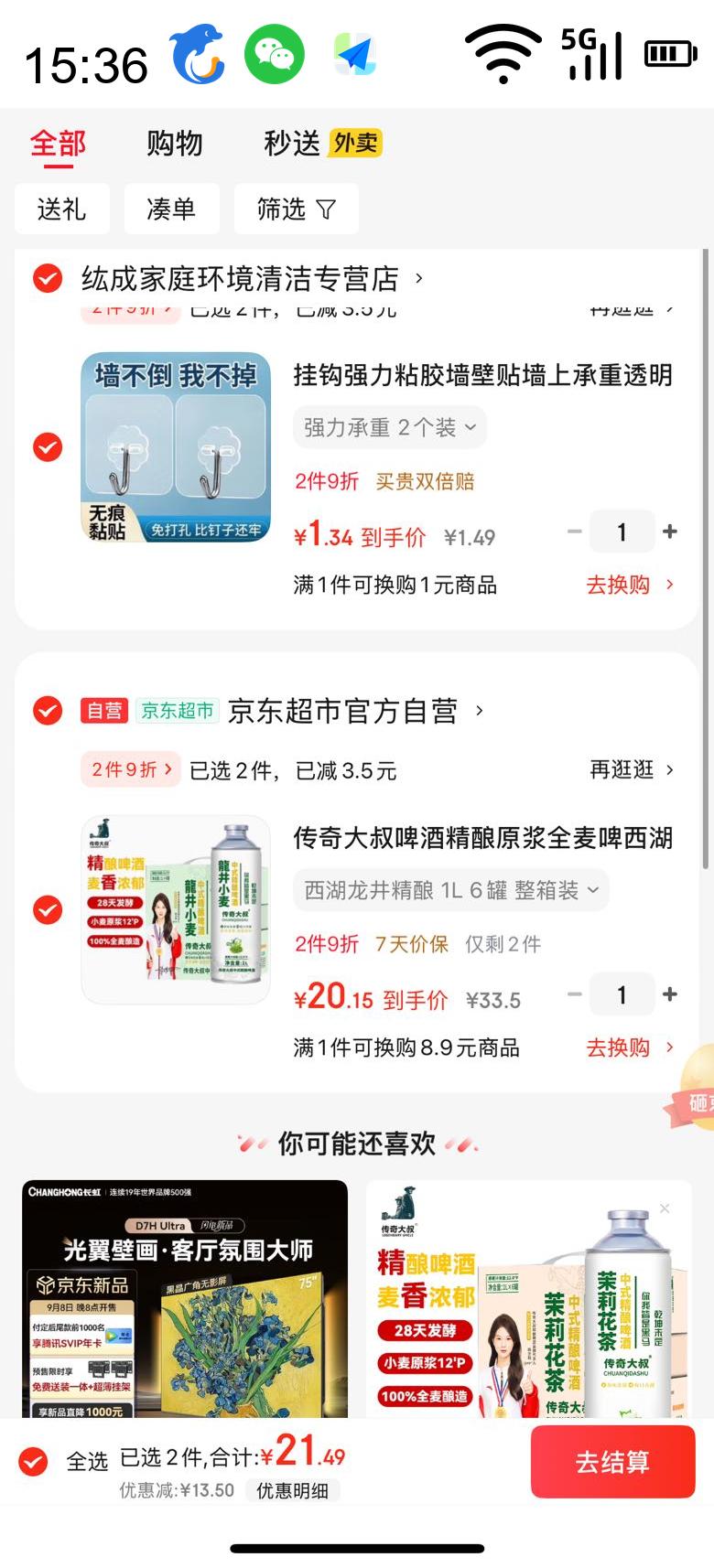Switch to the 秒送 外卖 tab
The image size is (714, 1568).
click(x=321, y=144)
